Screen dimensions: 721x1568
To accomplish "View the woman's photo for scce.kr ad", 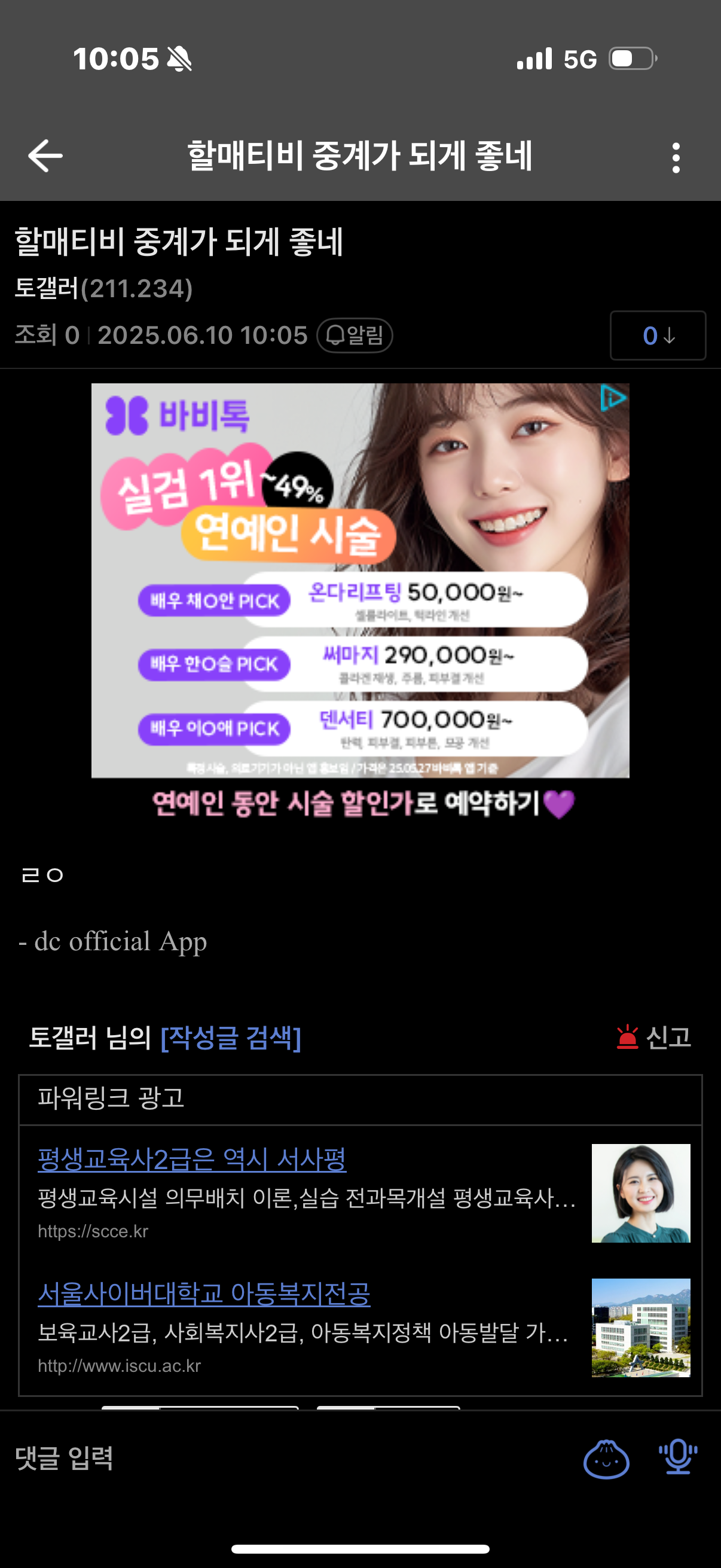I will point(641,1193).
